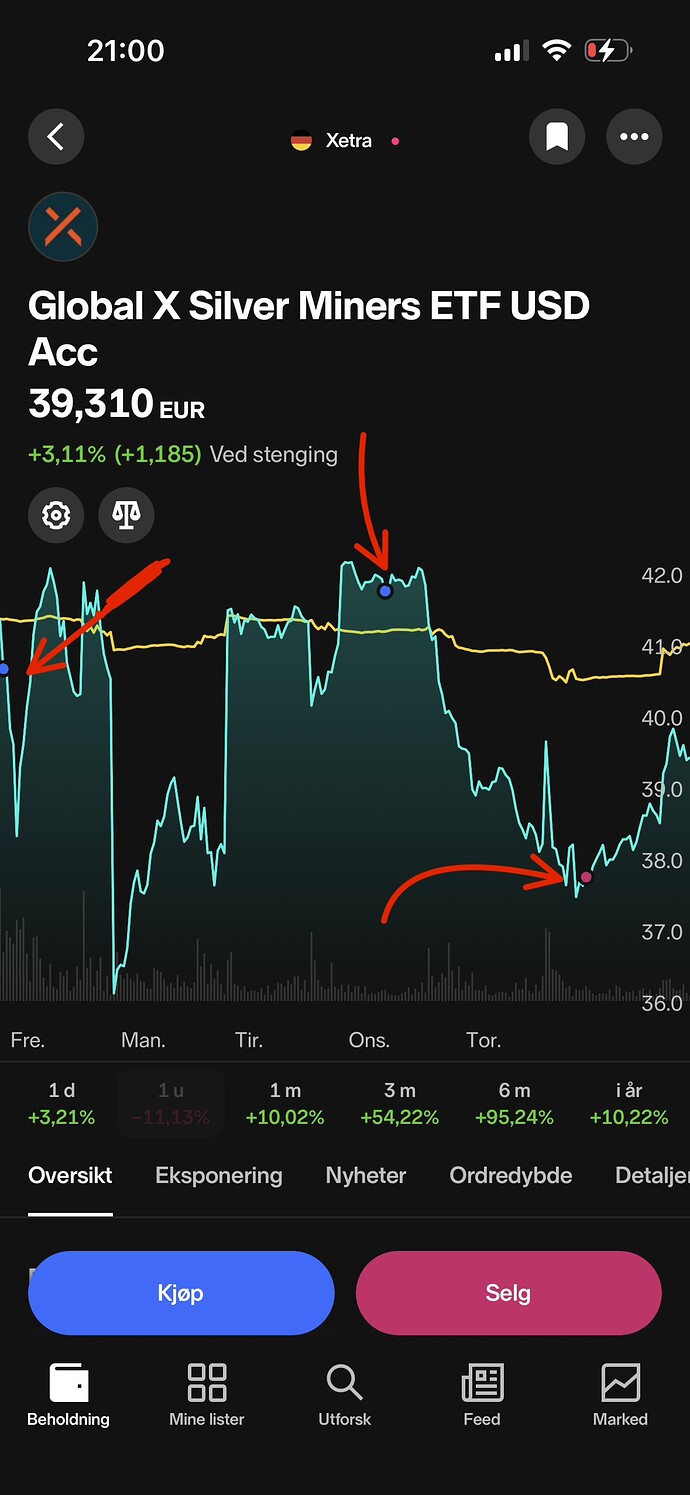This screenshot has height=1495, width=690.
Task: Switch to the Marked tab
Action: coord(620,1395)
